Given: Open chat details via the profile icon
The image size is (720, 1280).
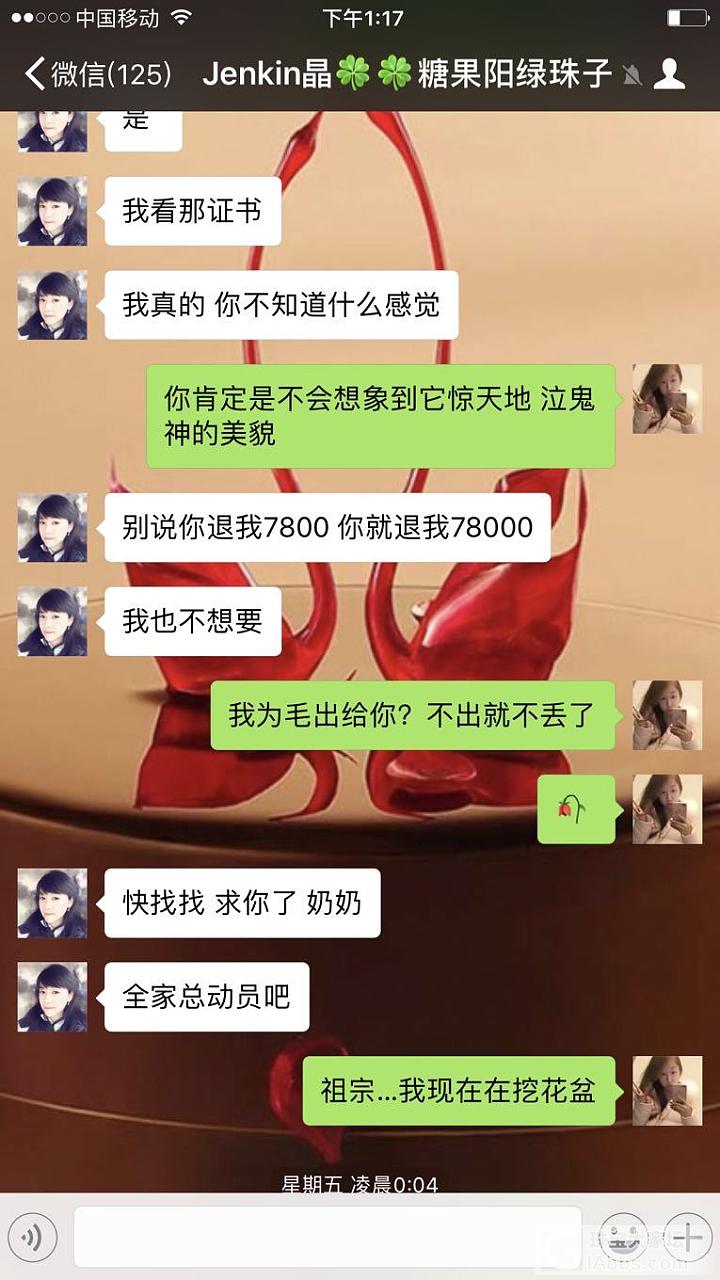Looking at the screenshot, I should 669,74.
